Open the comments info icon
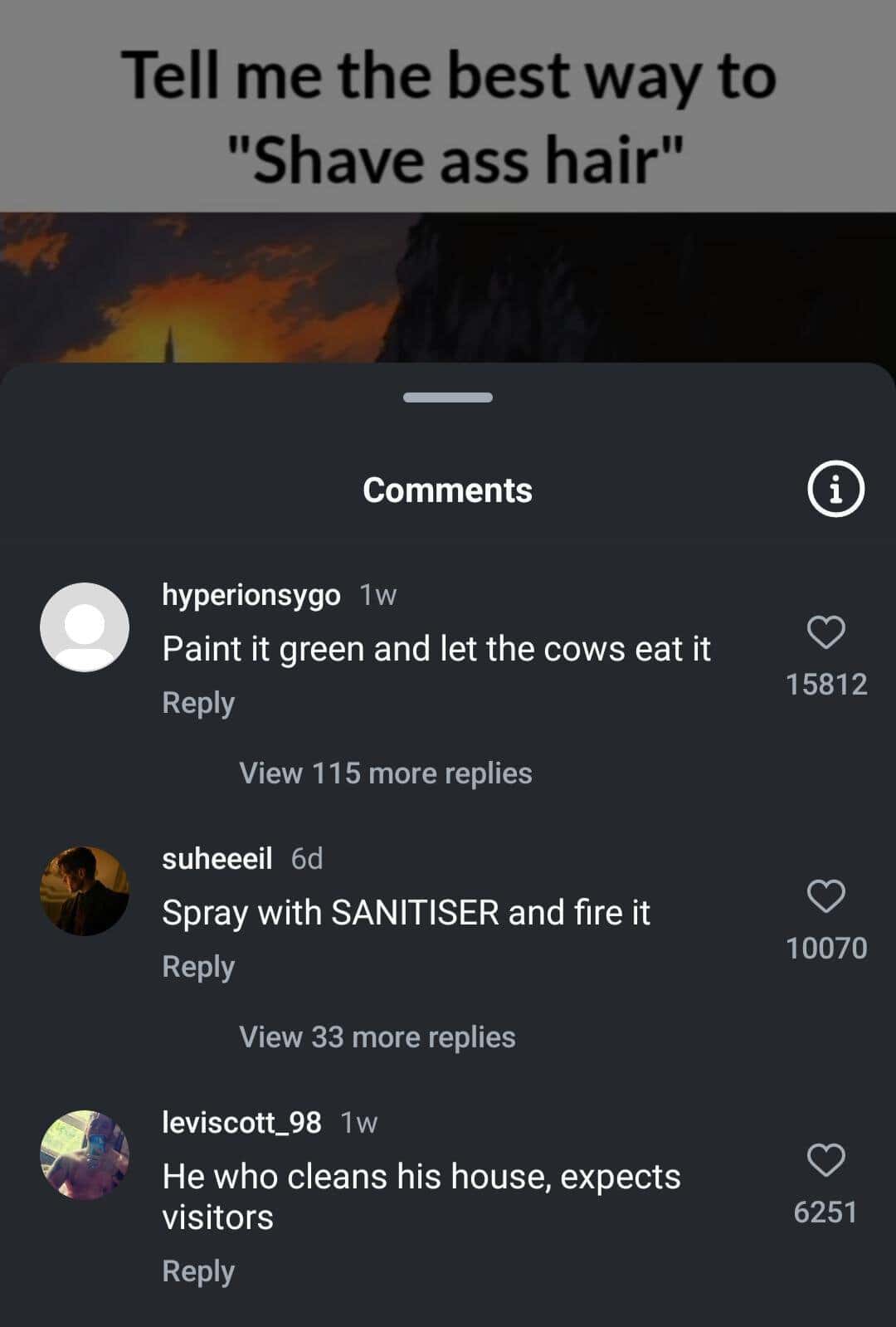The height and width of the screenshot is (1327, 896). (835, 489)
